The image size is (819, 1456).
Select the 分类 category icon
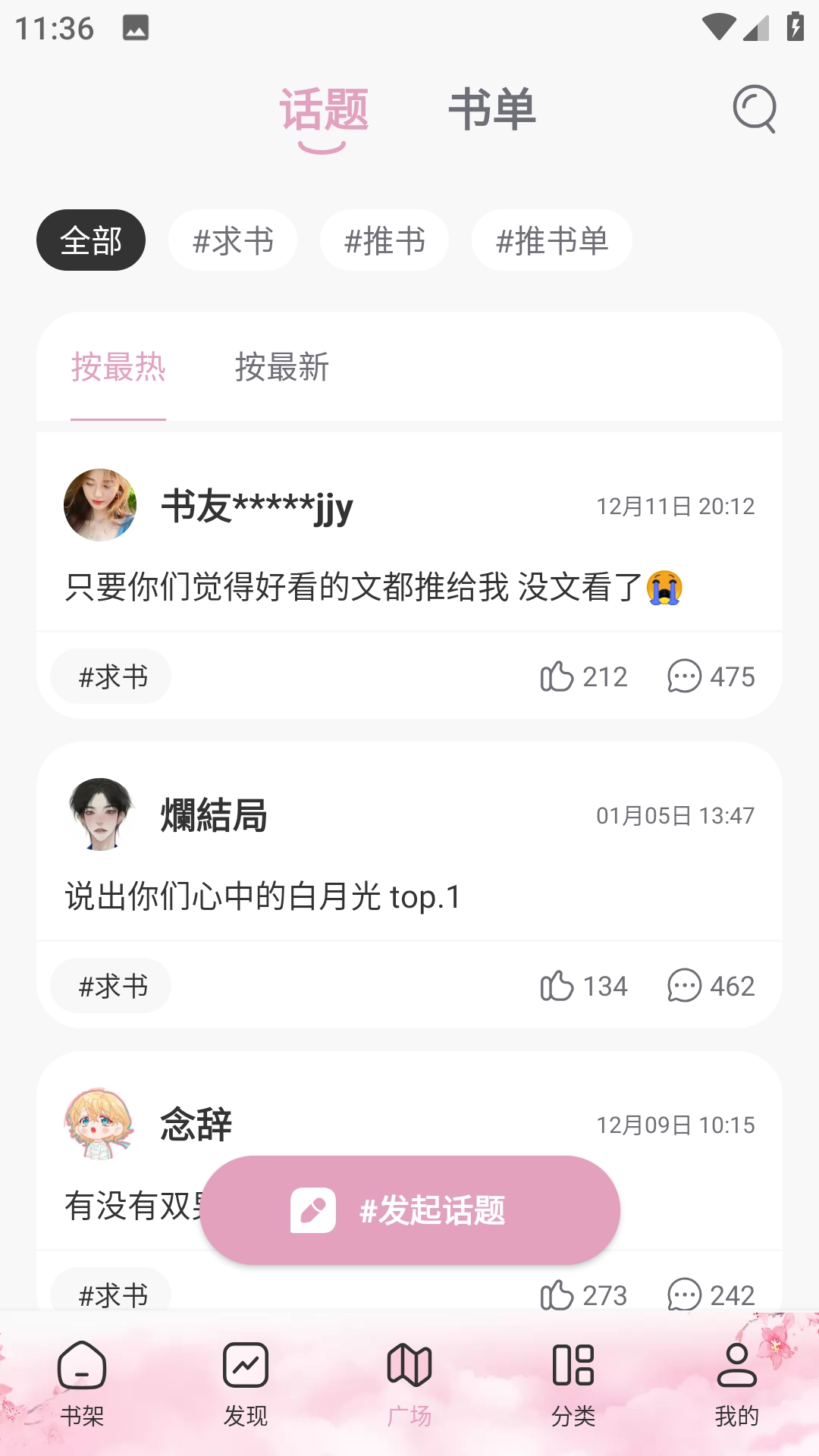pyautogui.click(x=573, y=1388)
